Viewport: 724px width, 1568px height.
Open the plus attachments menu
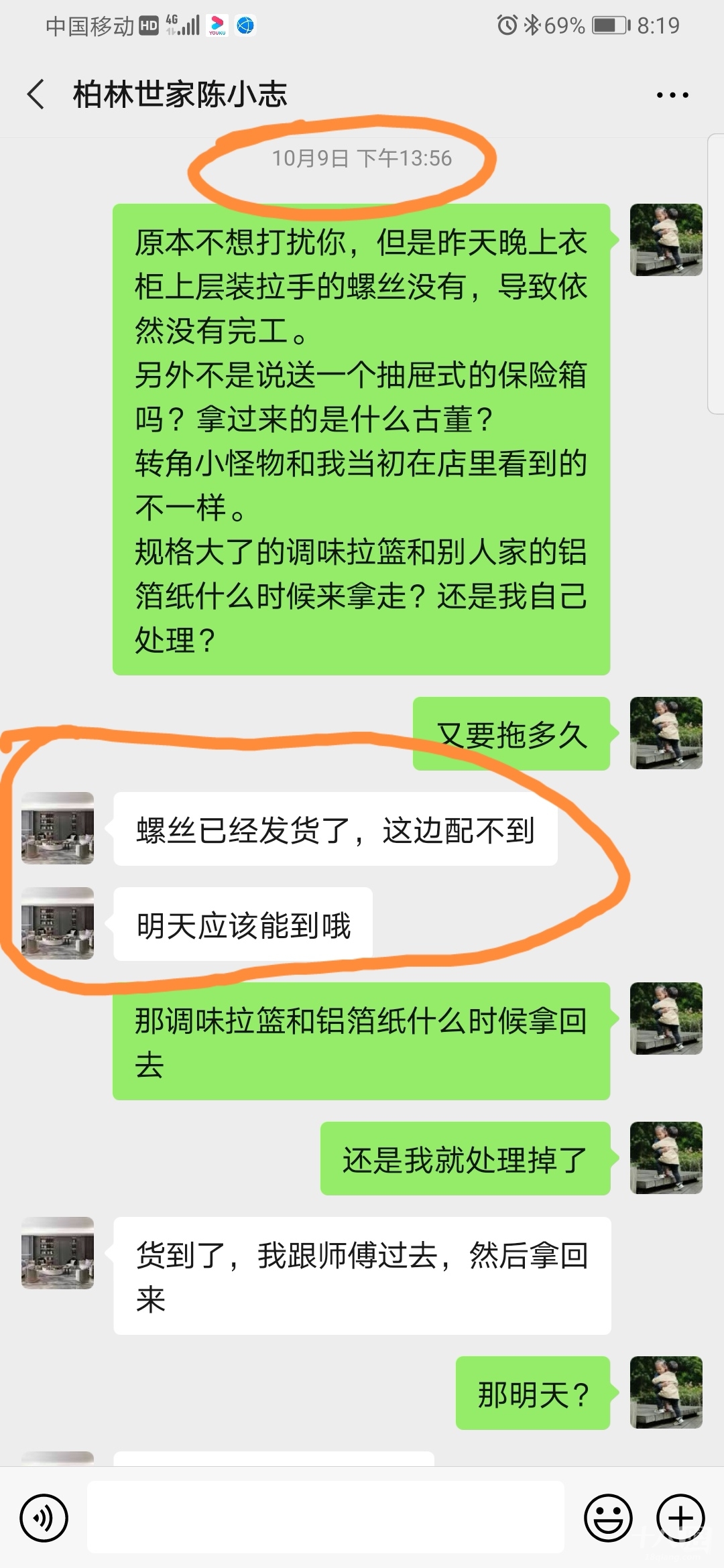(681, 1518)
